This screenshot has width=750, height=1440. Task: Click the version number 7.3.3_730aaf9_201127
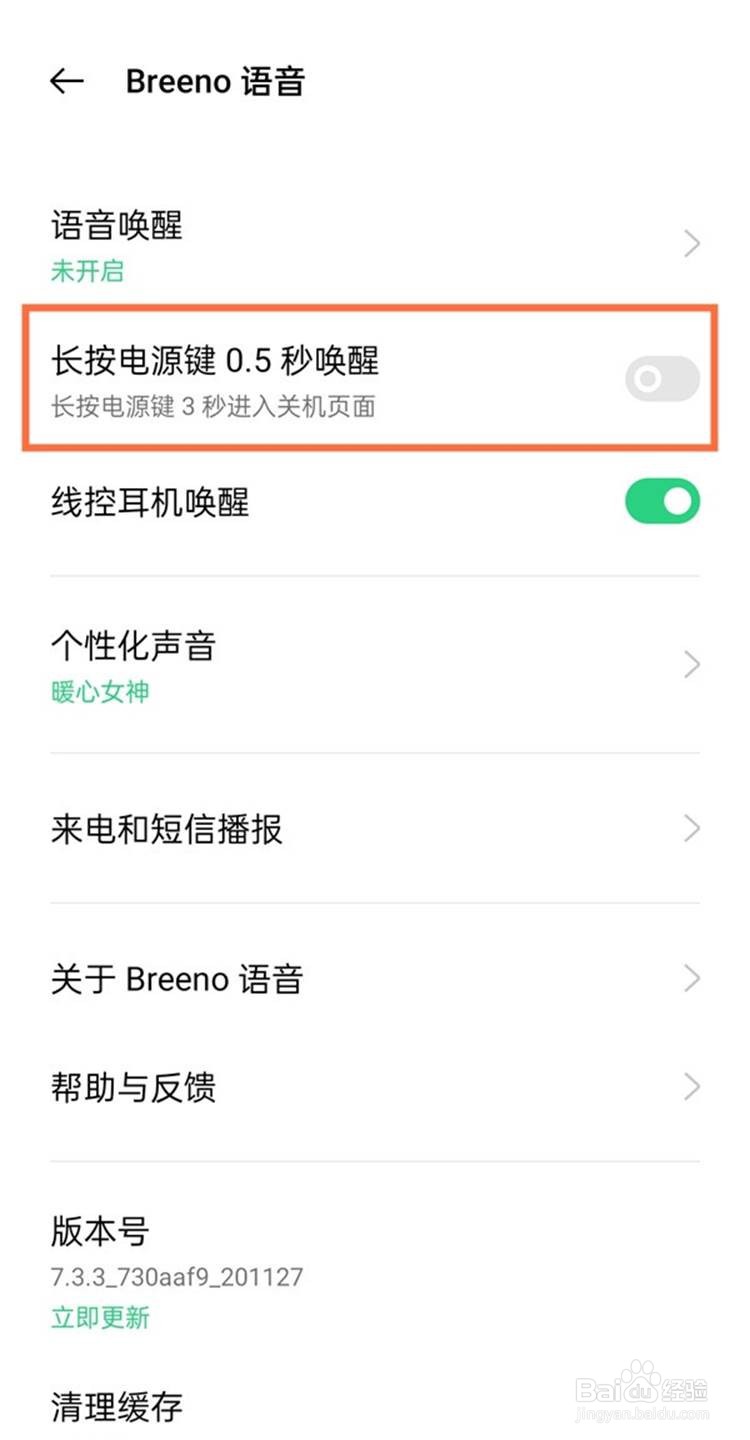(x=175, y=1277)
